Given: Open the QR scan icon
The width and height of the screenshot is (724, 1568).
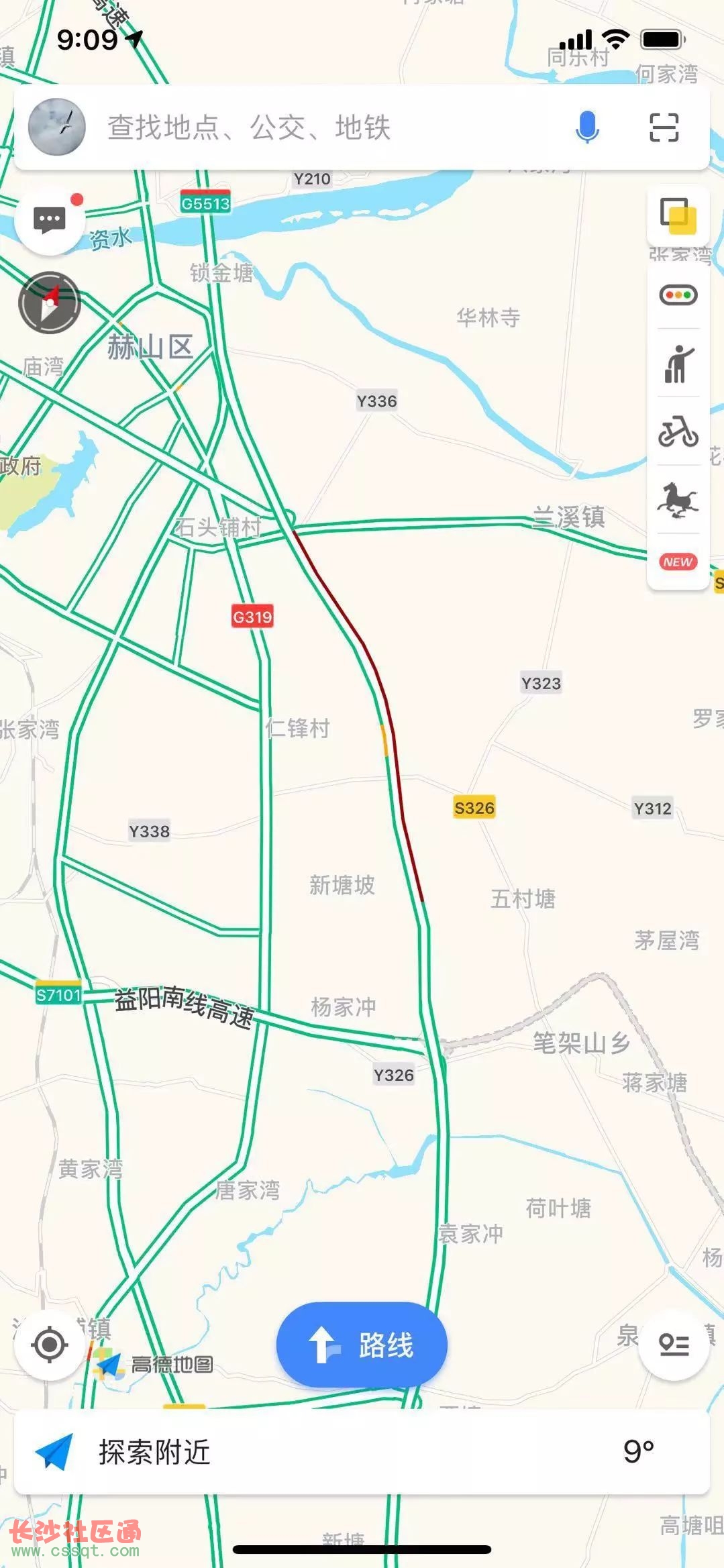Looking at the screenshot, I should coord(664,127).
